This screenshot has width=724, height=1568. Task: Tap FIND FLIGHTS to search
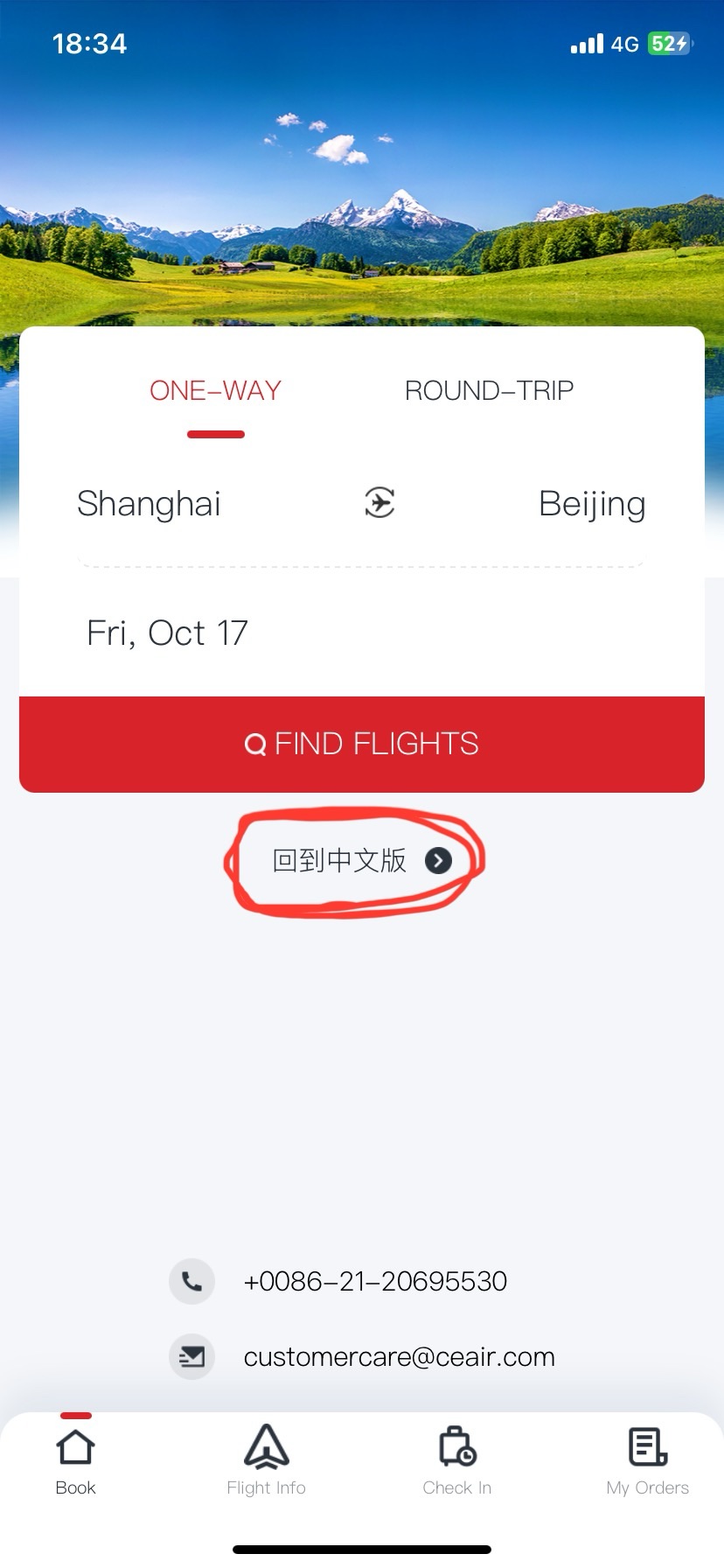pos(362,744)
